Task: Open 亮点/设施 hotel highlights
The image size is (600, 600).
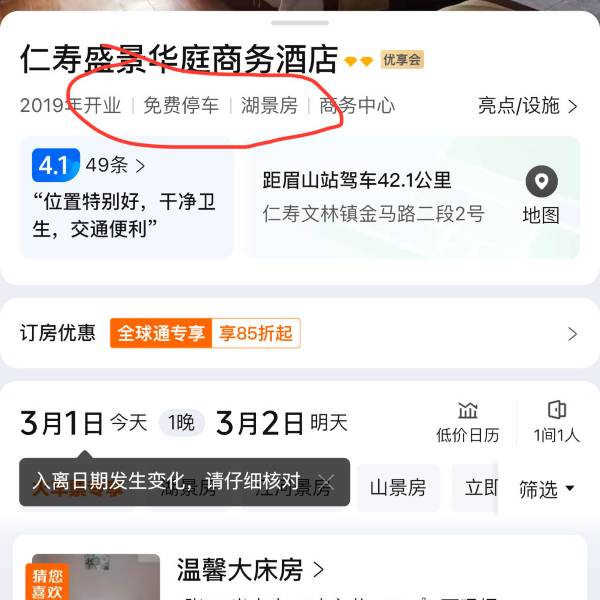Action: 527,106
